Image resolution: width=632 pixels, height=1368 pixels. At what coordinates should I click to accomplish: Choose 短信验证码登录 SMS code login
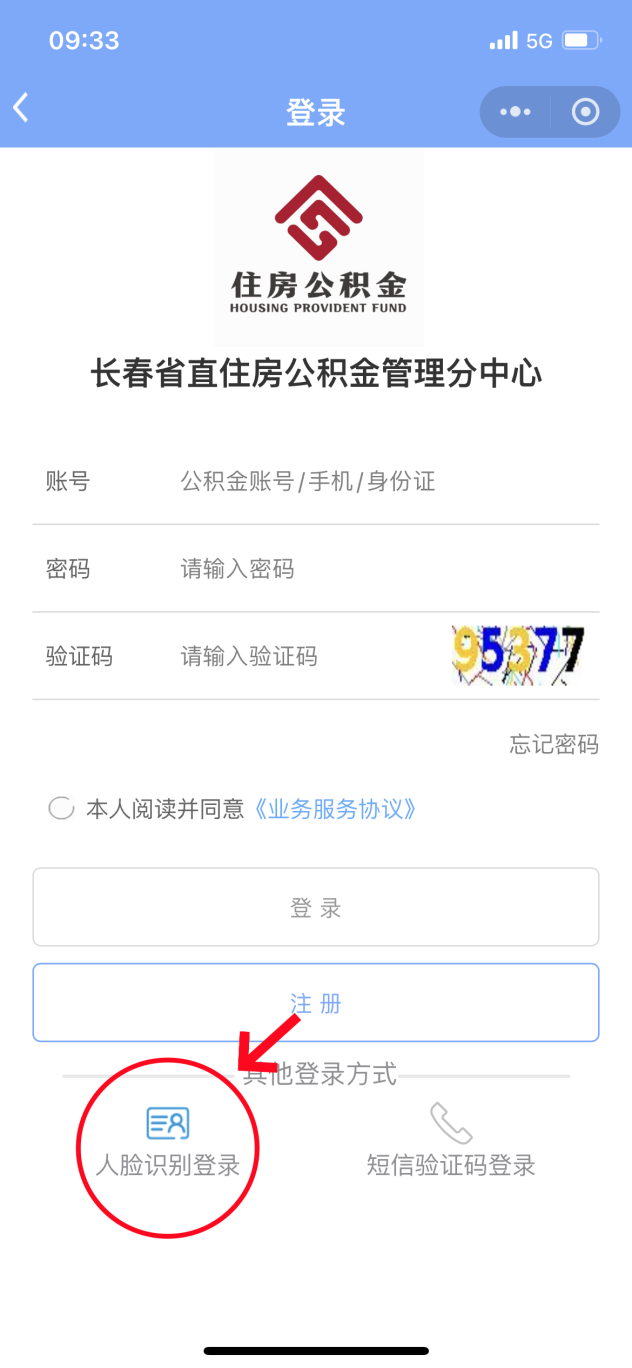tap(451, 1141)
